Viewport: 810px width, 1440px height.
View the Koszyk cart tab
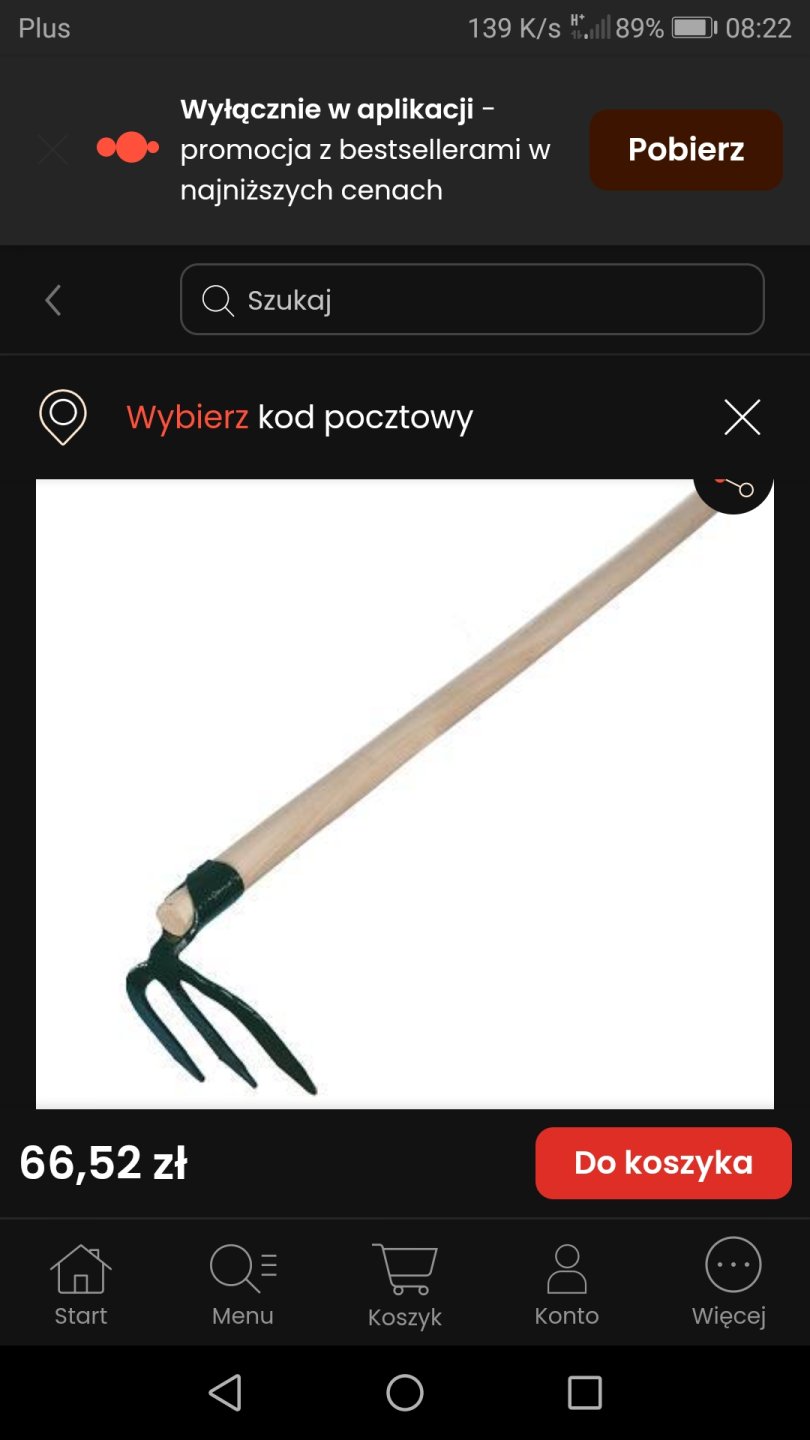(404, 1286)
